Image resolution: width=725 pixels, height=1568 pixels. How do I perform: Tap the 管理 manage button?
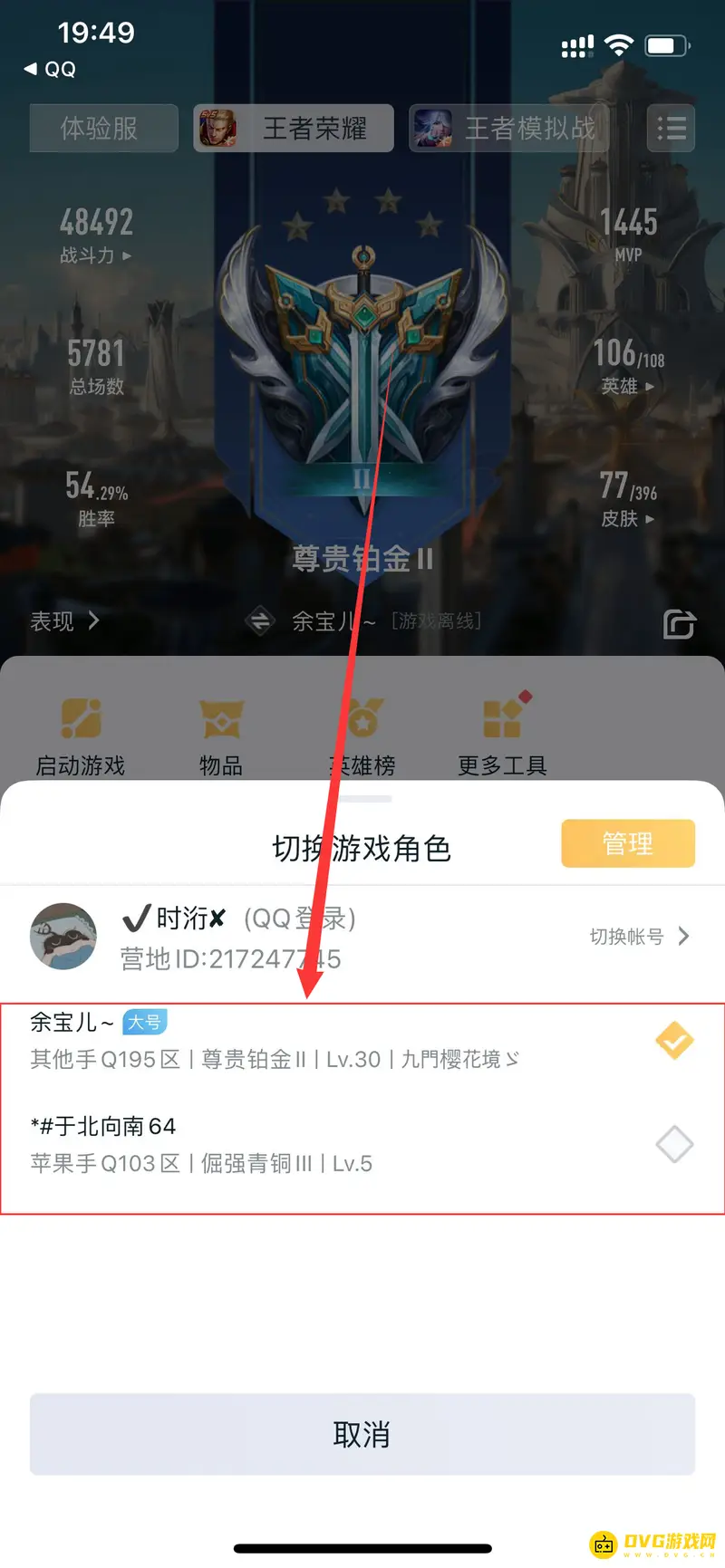click(x=627, y=842)
